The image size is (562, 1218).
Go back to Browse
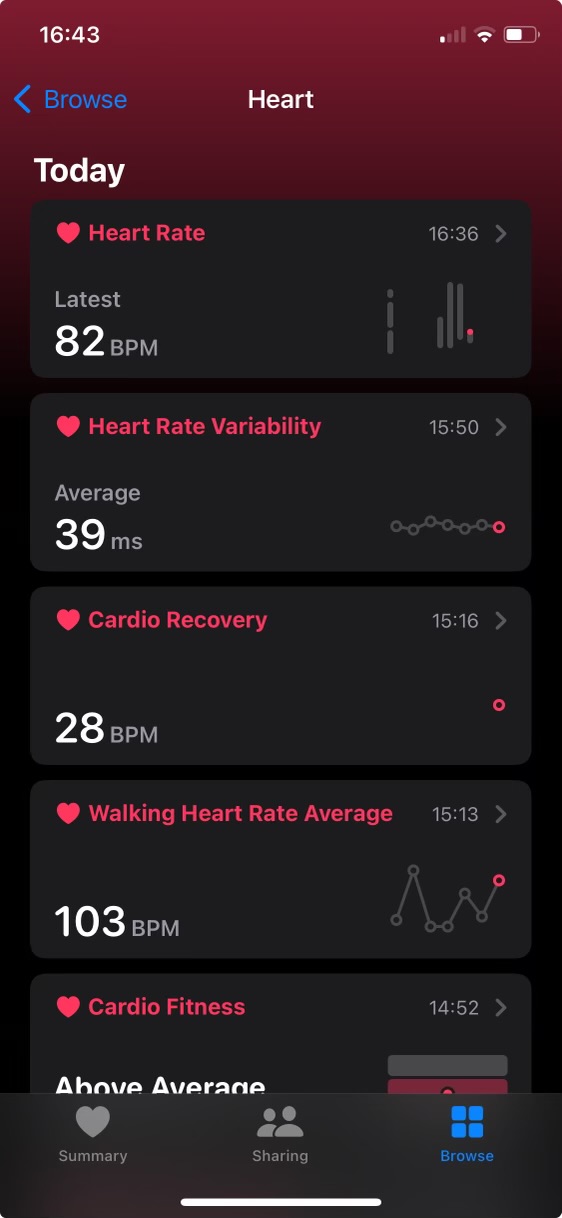pyautogui.click(x=70, y=99)
